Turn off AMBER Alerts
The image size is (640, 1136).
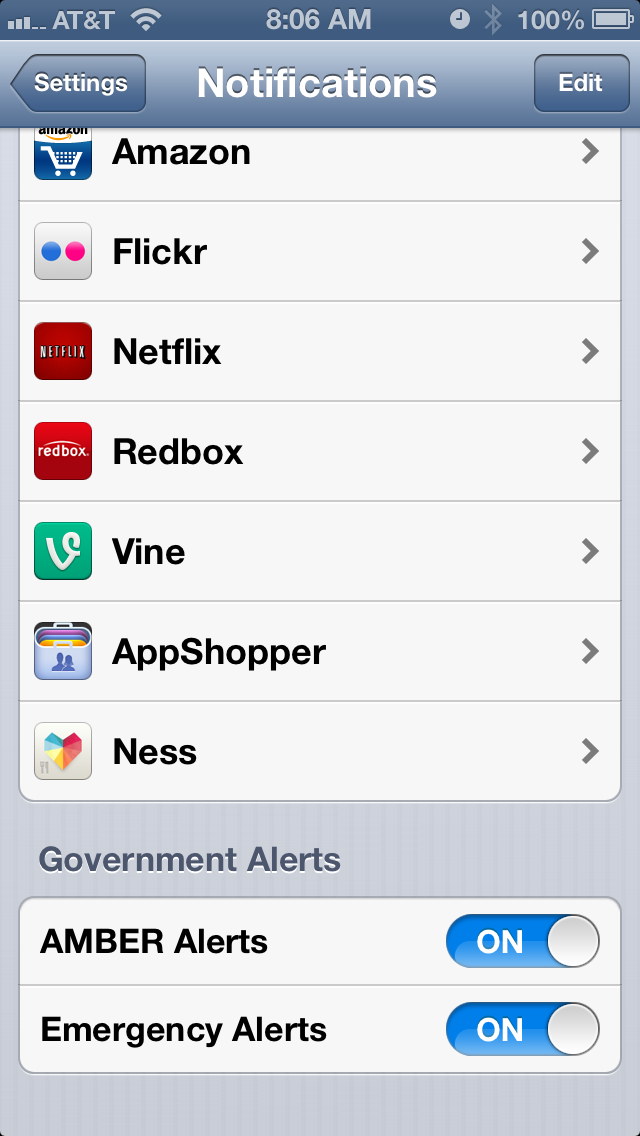(522, 941)
